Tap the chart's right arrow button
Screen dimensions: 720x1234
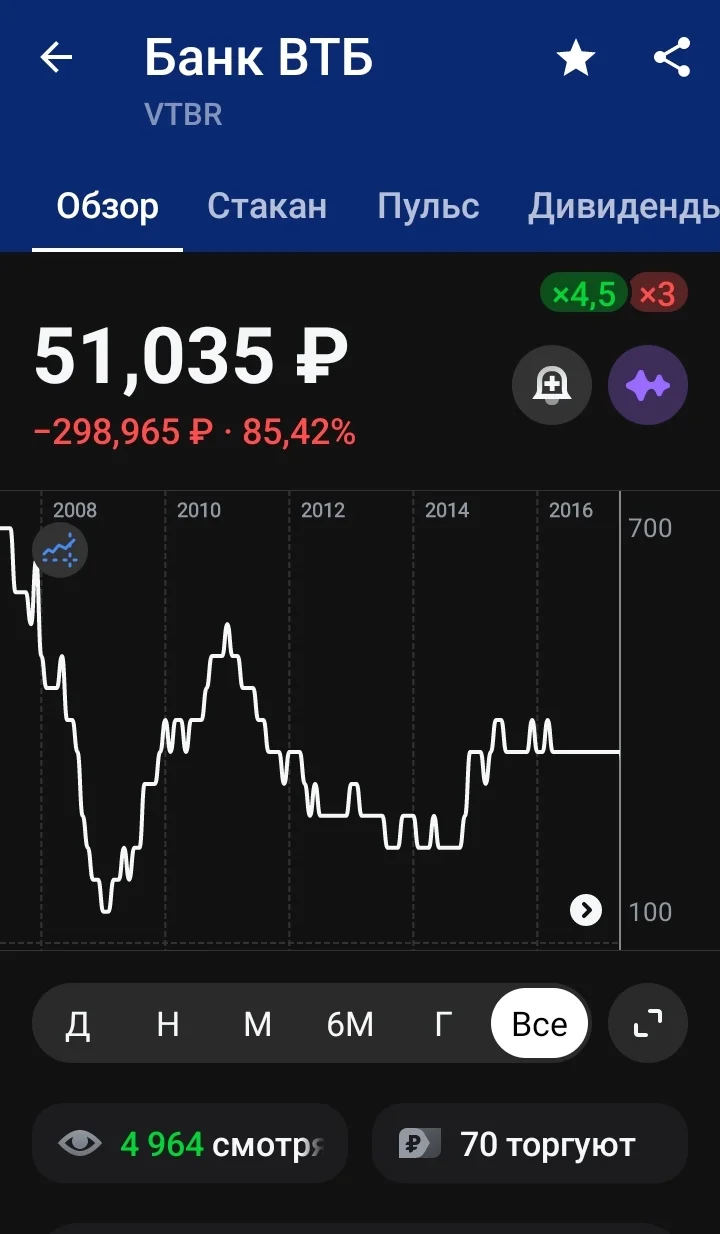point(586,910)
